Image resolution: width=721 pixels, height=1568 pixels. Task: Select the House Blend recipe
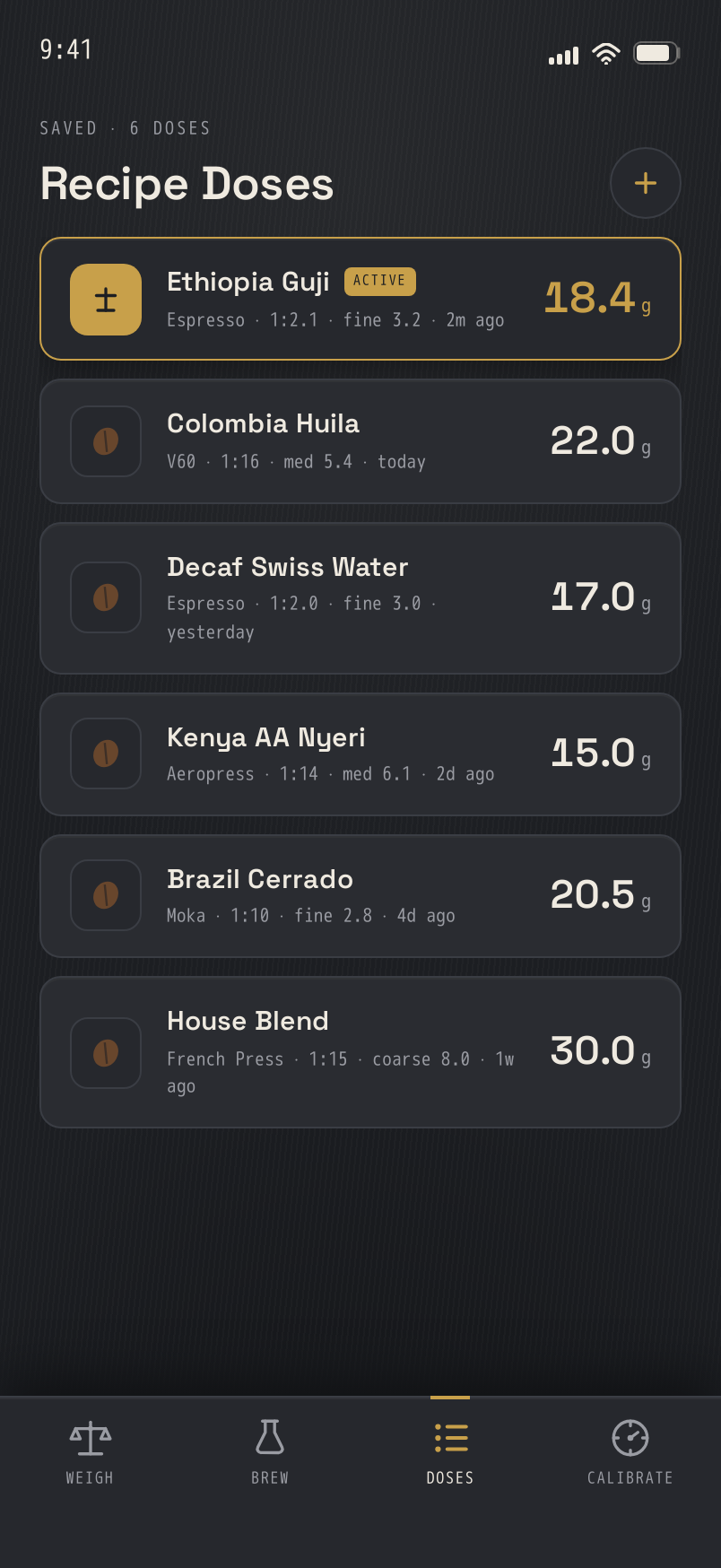click(360, 1052)
